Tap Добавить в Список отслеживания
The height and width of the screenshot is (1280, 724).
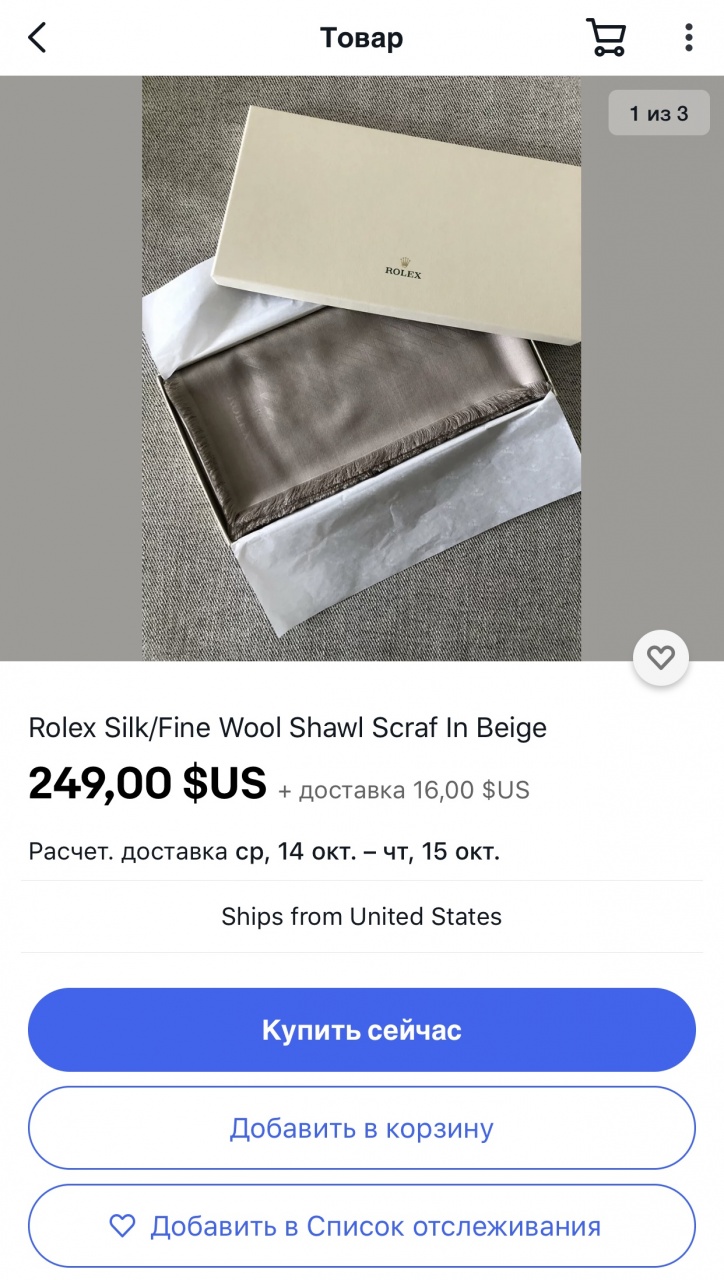click(361, 1226)
